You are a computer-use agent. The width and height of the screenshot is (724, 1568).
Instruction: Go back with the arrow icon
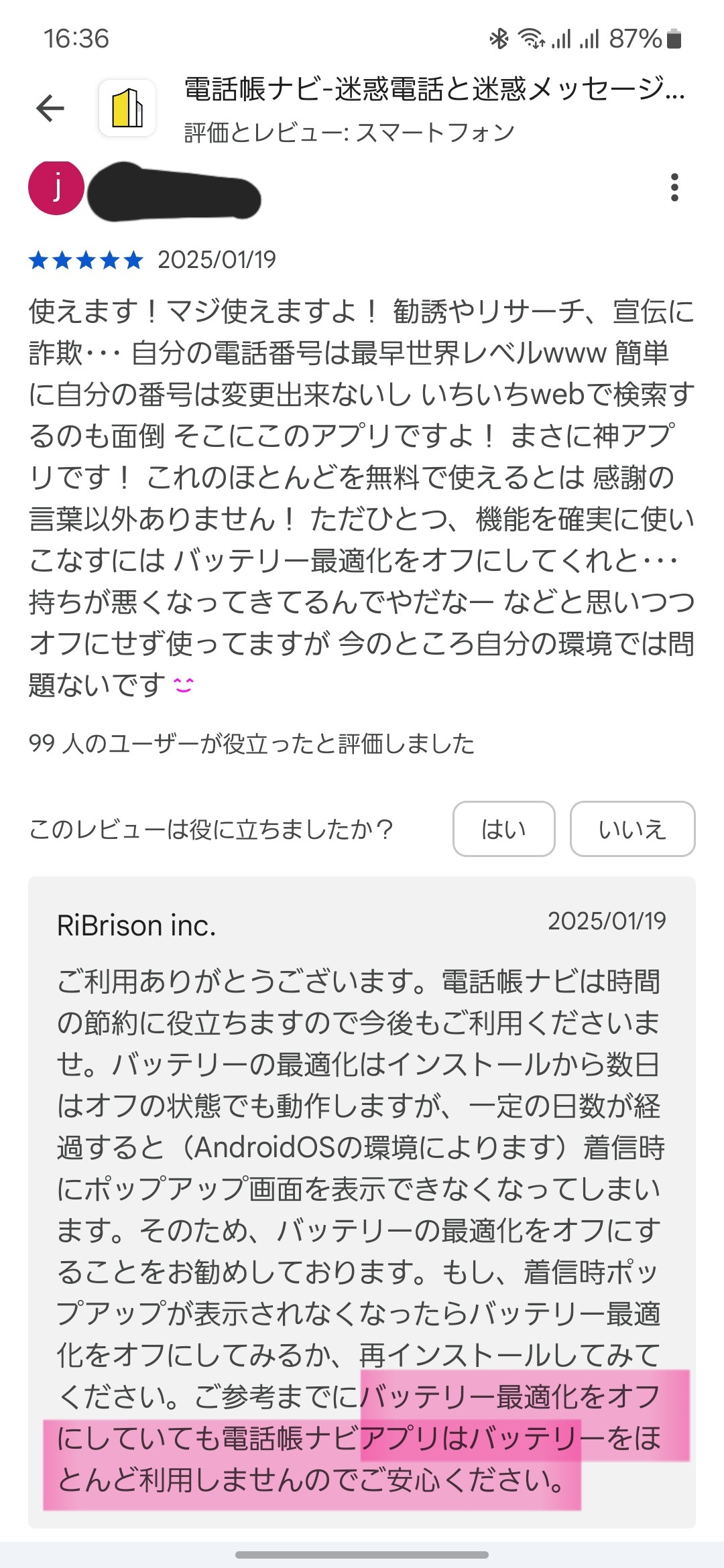pyautogui.click(x=50, y=109)
